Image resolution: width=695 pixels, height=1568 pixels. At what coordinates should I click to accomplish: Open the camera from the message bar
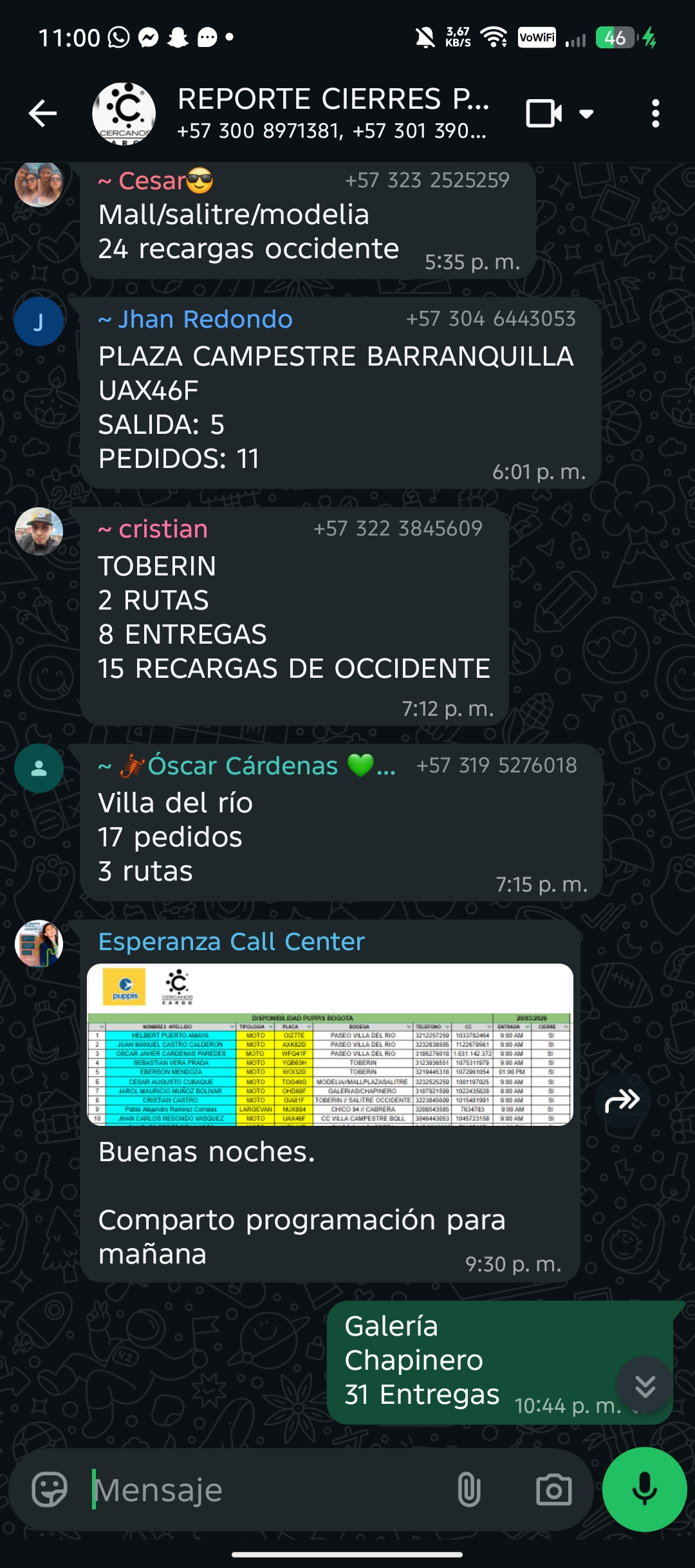[x=553, y=1489]
